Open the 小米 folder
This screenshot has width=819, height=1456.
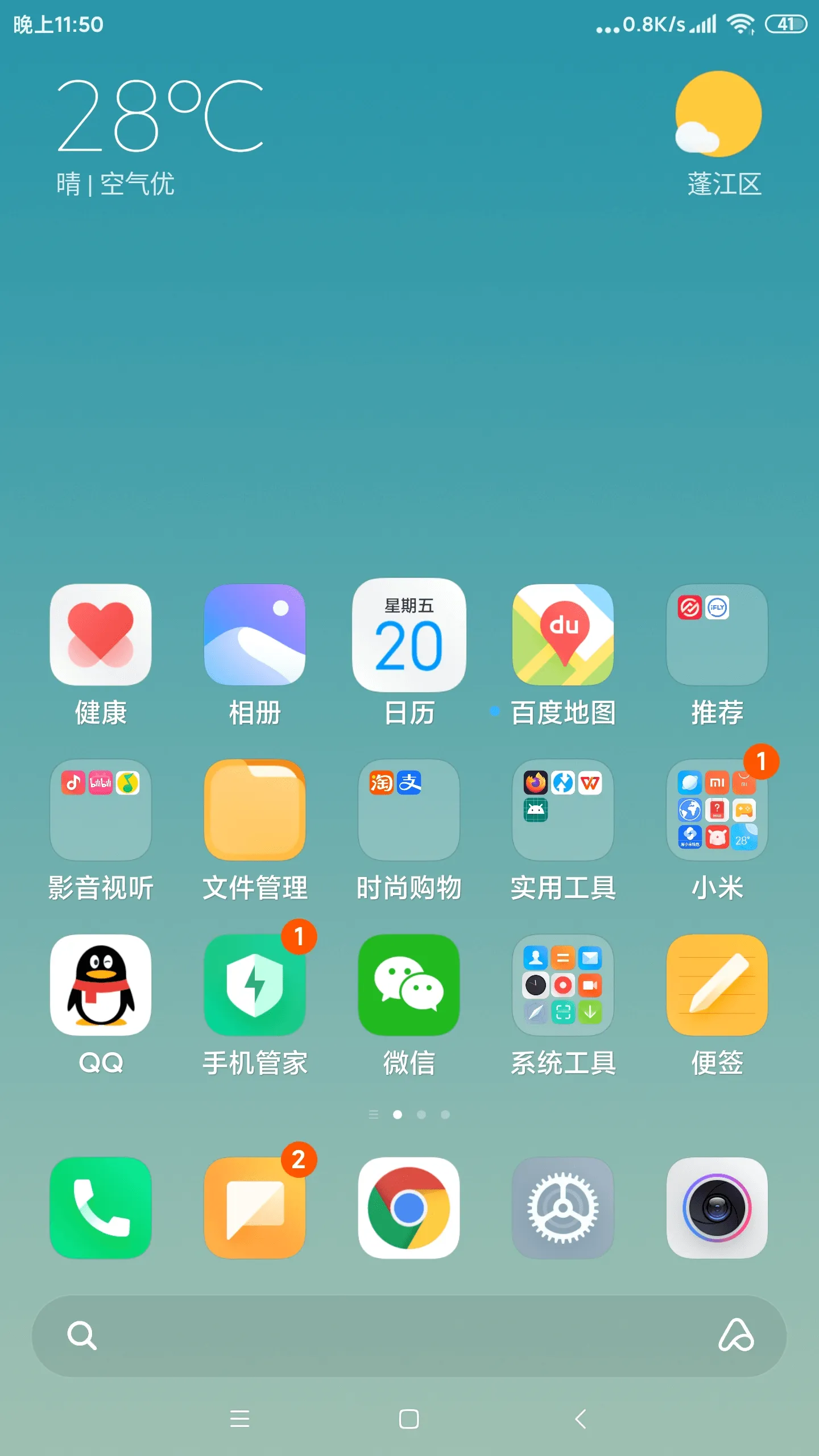coord(717,810)
